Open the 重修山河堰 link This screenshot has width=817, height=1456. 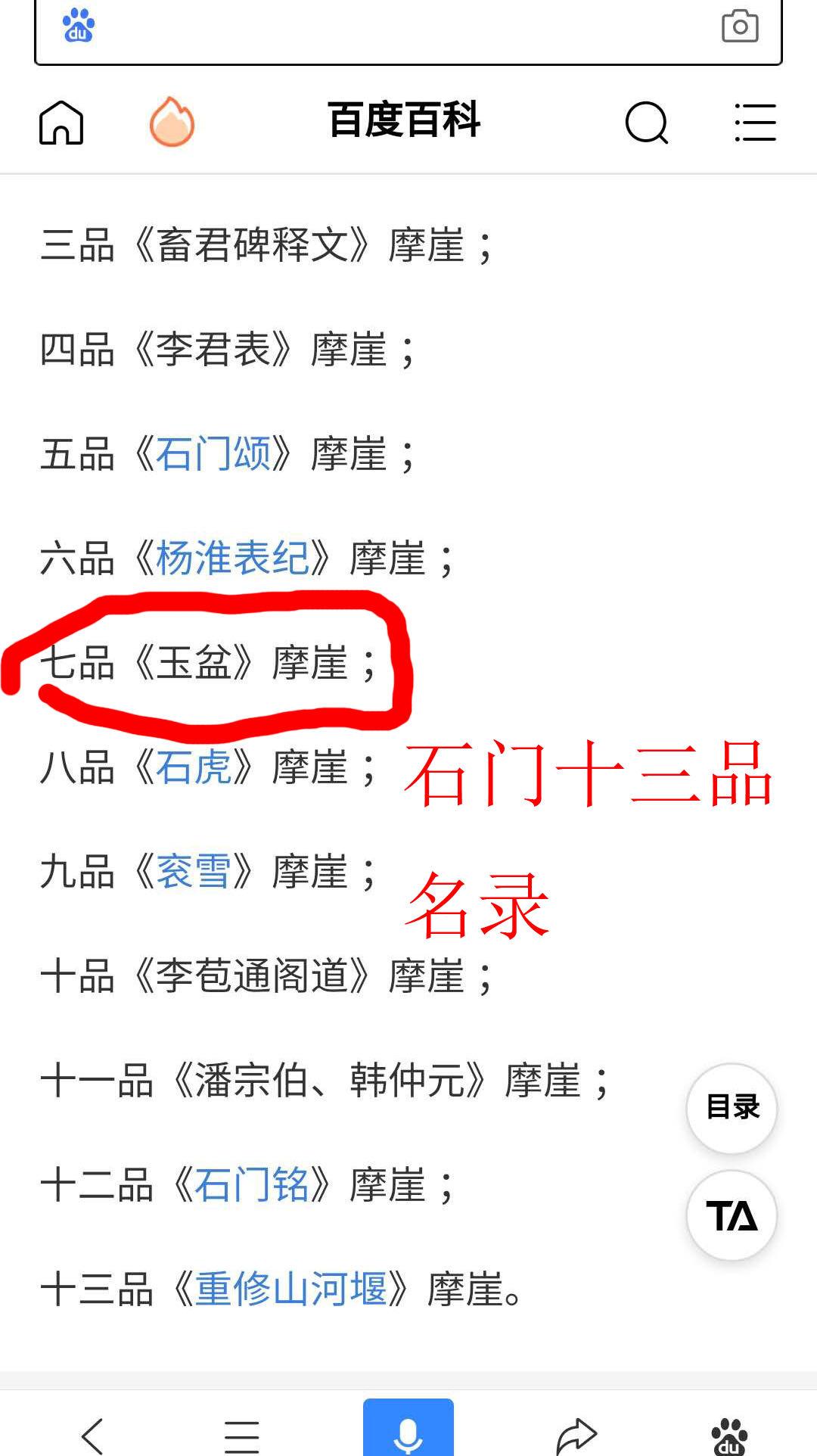tap(291, 1289)
